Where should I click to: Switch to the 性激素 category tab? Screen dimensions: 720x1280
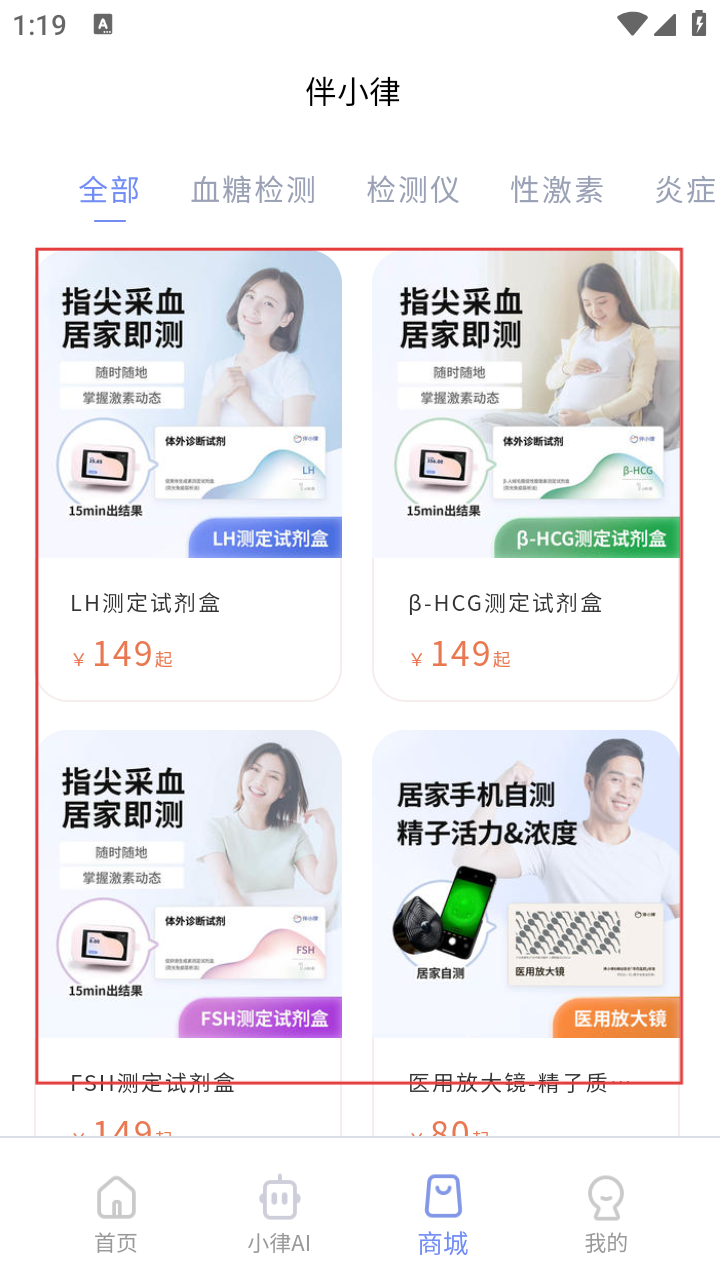557,189
